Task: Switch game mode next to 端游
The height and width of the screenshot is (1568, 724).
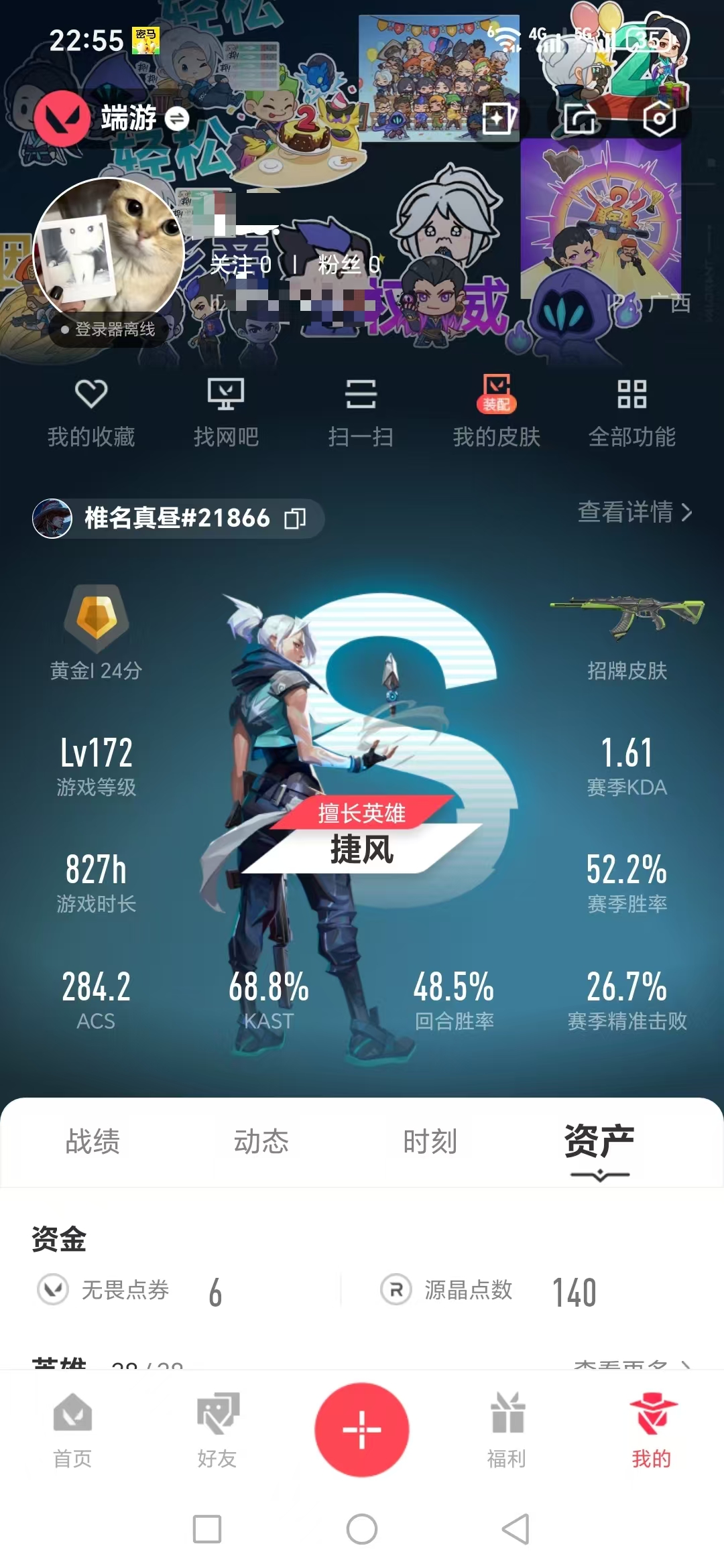Action: coord(177,119)
